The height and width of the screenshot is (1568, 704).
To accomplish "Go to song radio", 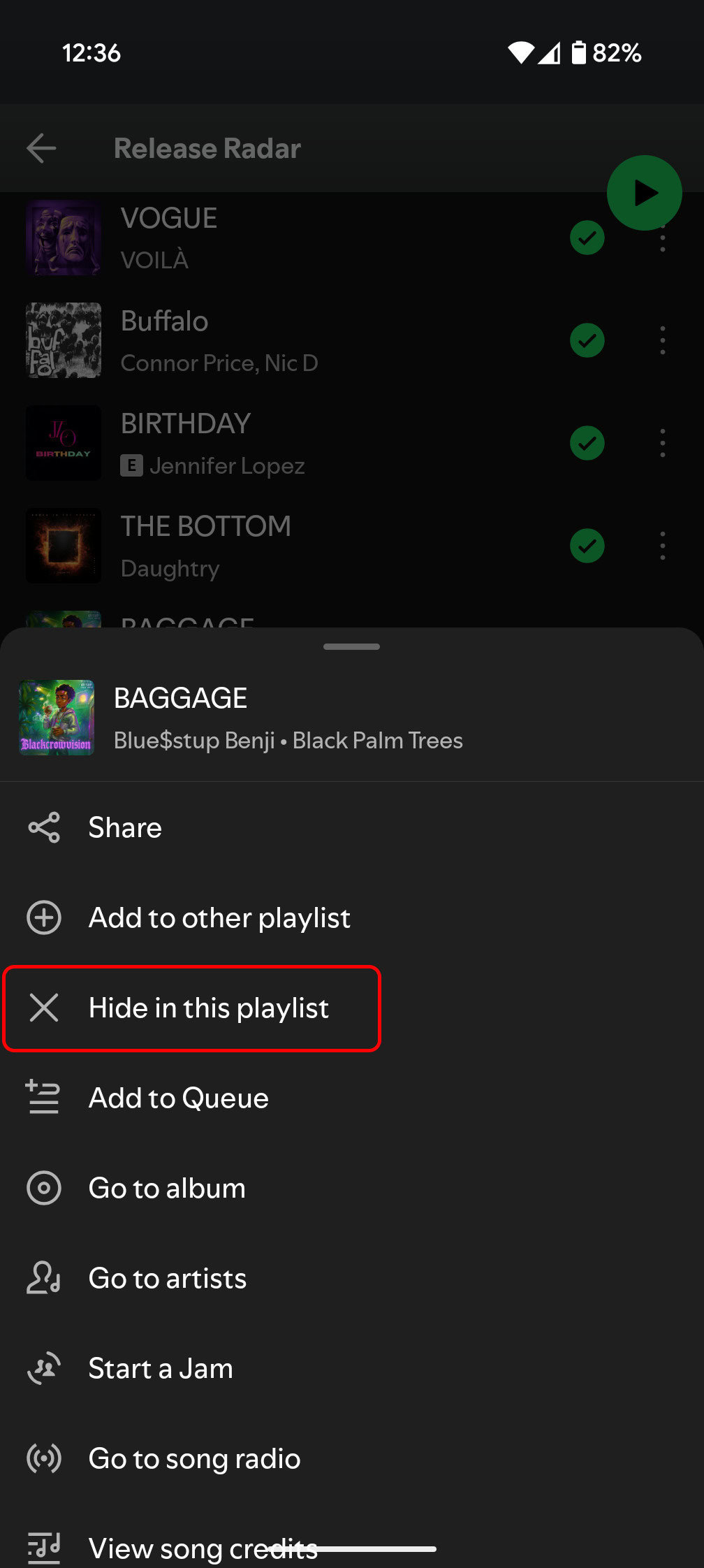I will (x=194, y=1459).
